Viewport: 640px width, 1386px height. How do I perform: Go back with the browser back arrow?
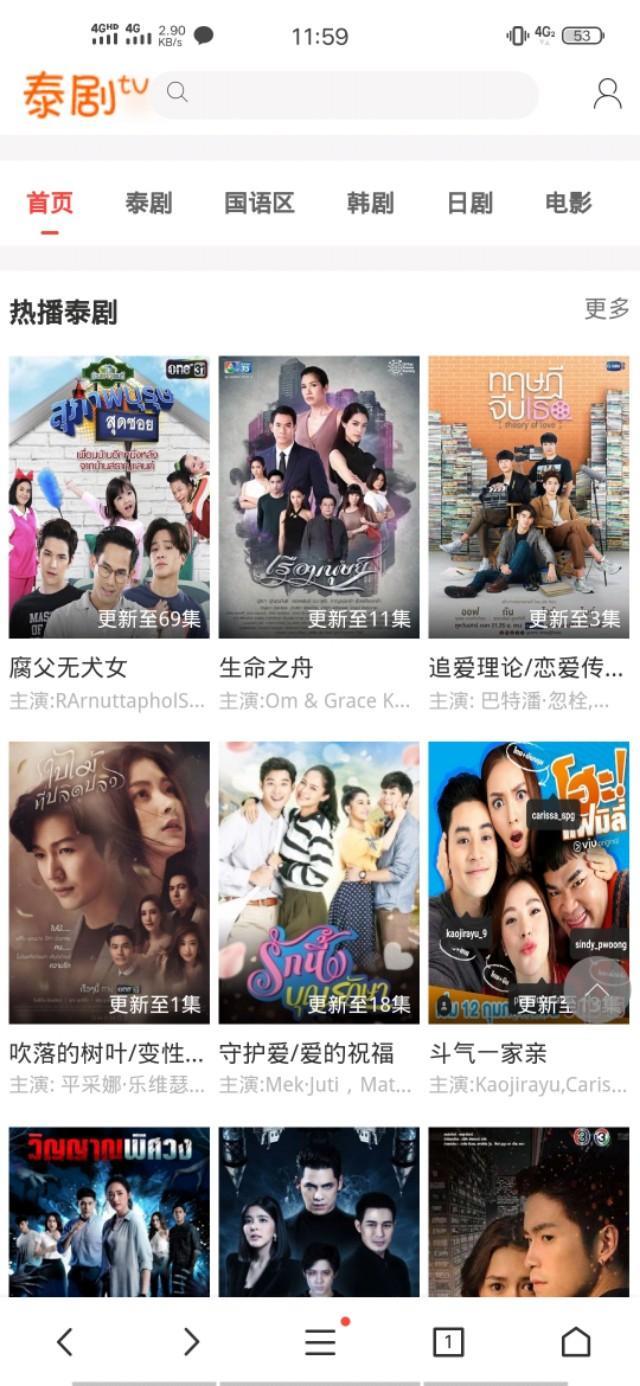tap(64, 1342)
